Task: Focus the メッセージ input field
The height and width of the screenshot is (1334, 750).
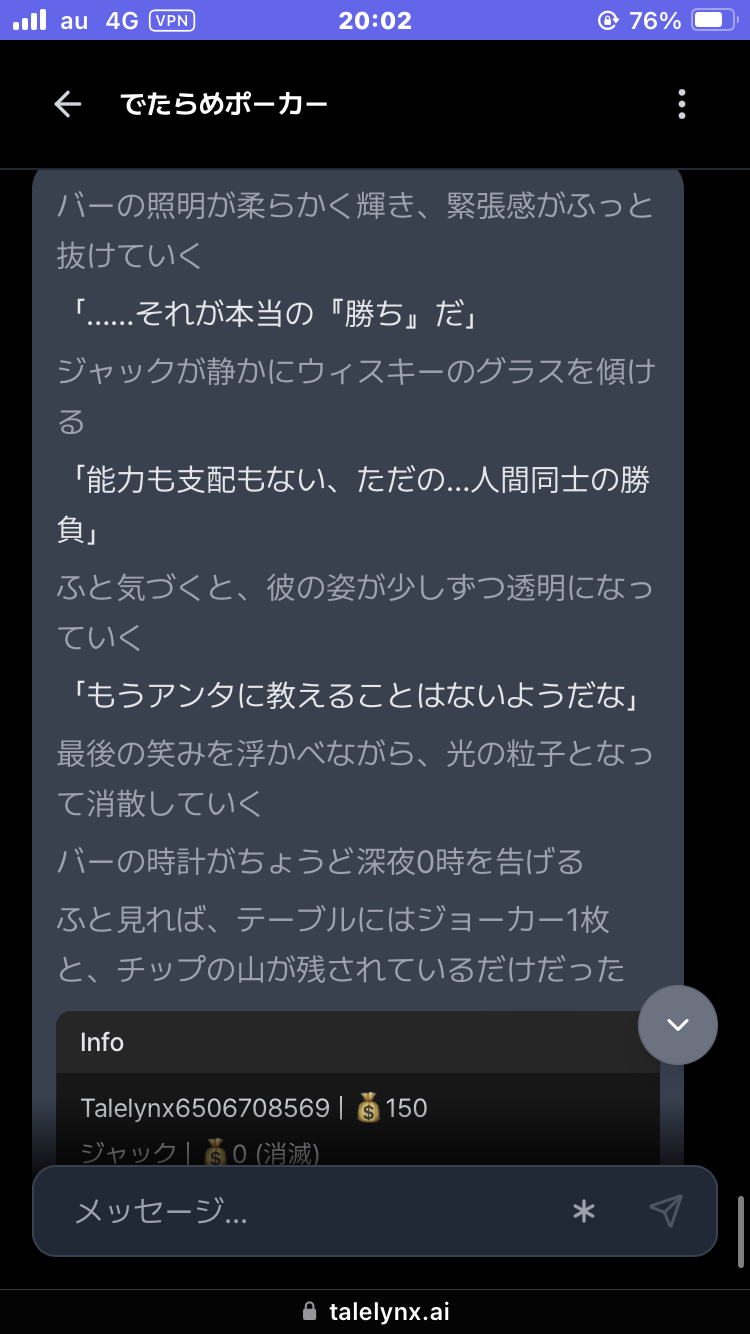Action: click(x=300, y=1212)
